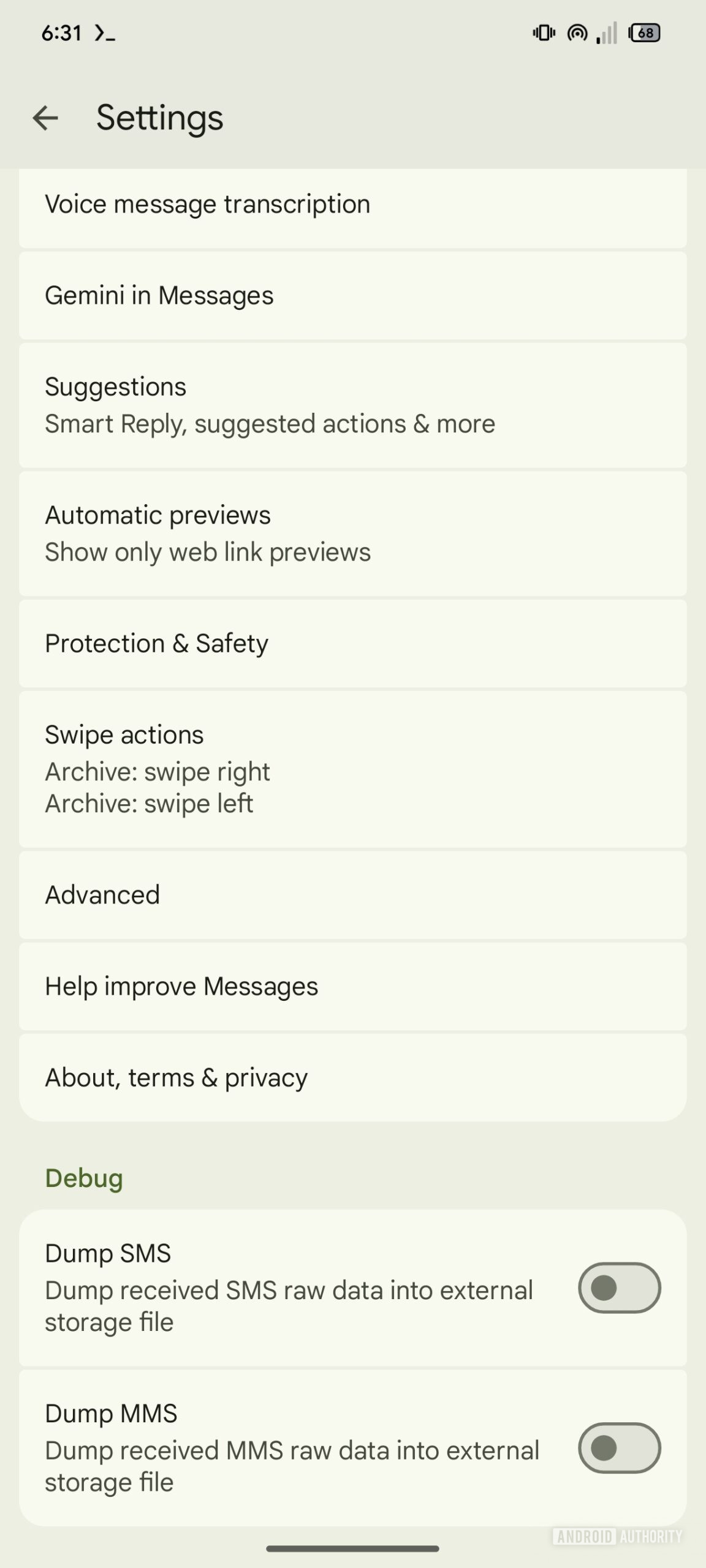Open Automatic previews options
The width and height of the screenshot is (706, 1568).
tap(352, 533)
